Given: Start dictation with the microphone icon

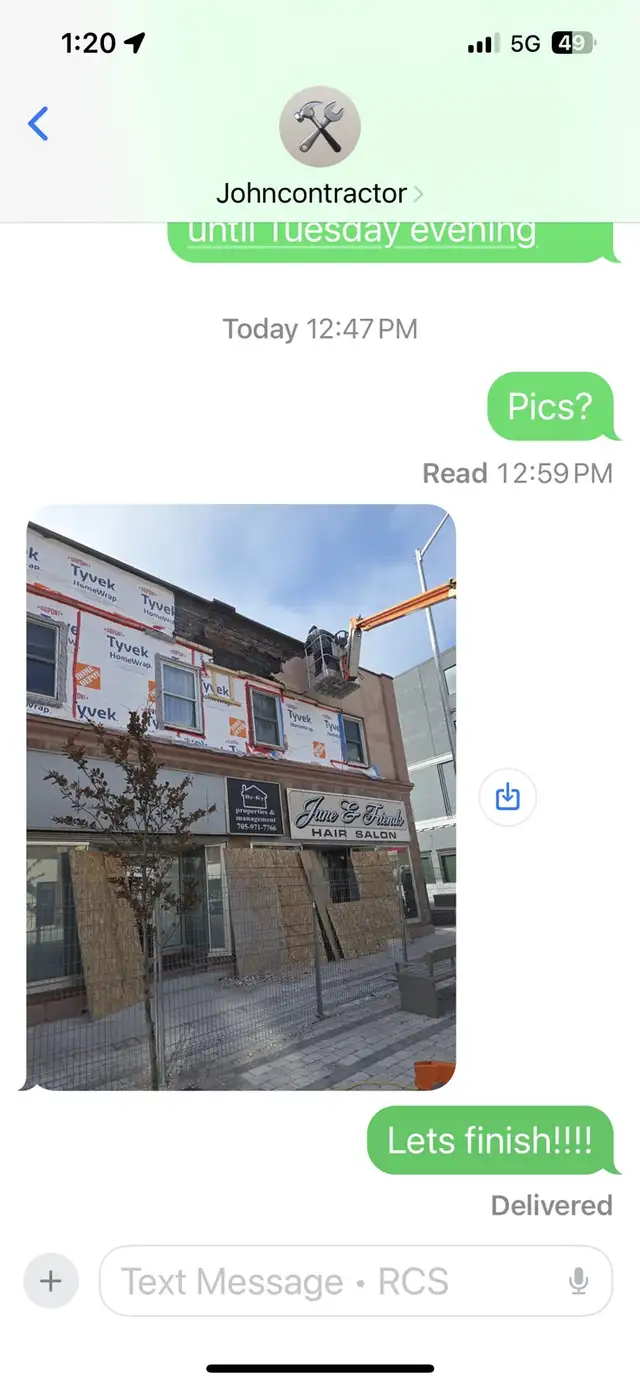Looking at the screenshot, I should click(x=578, y=1281).
